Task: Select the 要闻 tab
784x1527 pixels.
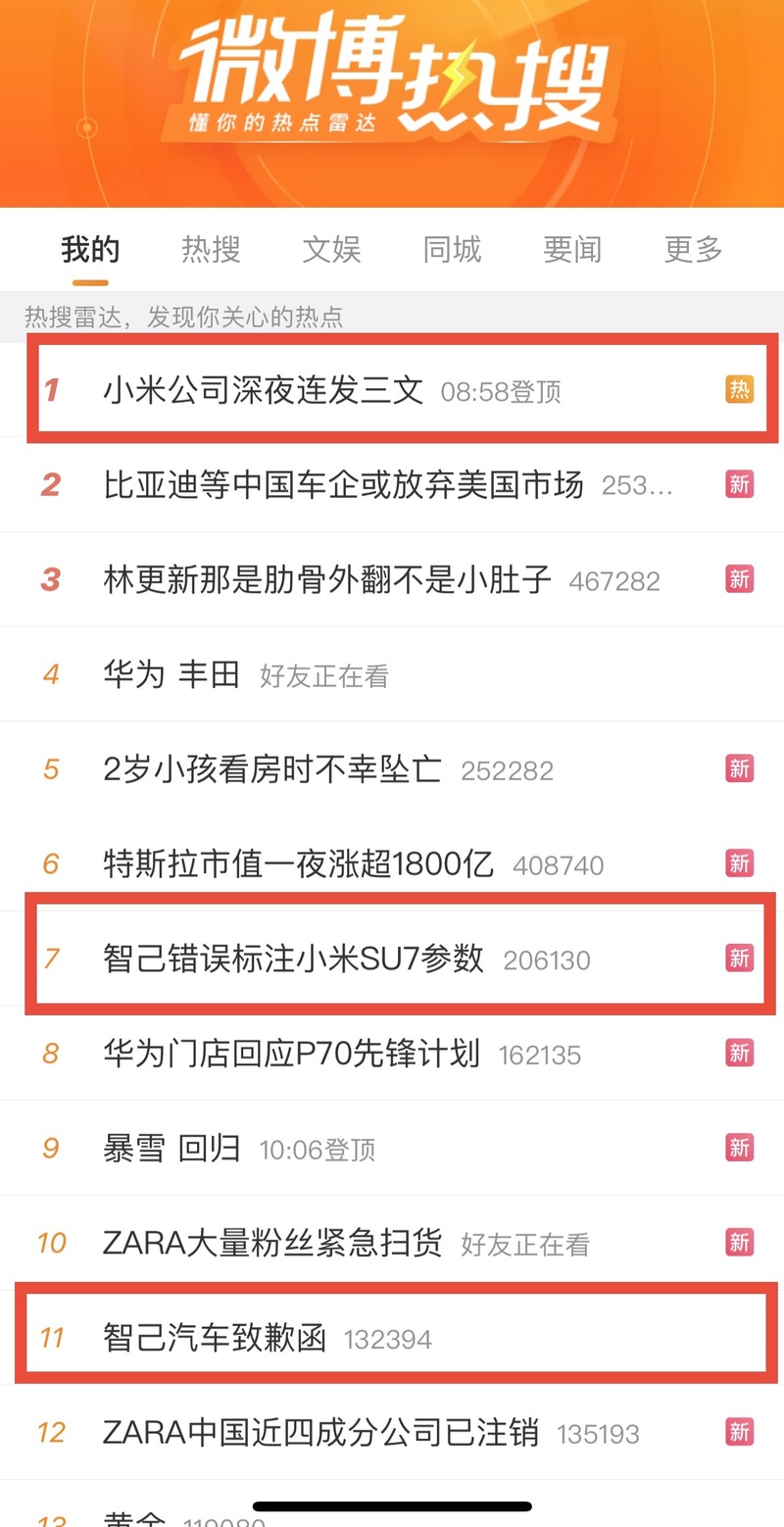Action: [572, 250]
